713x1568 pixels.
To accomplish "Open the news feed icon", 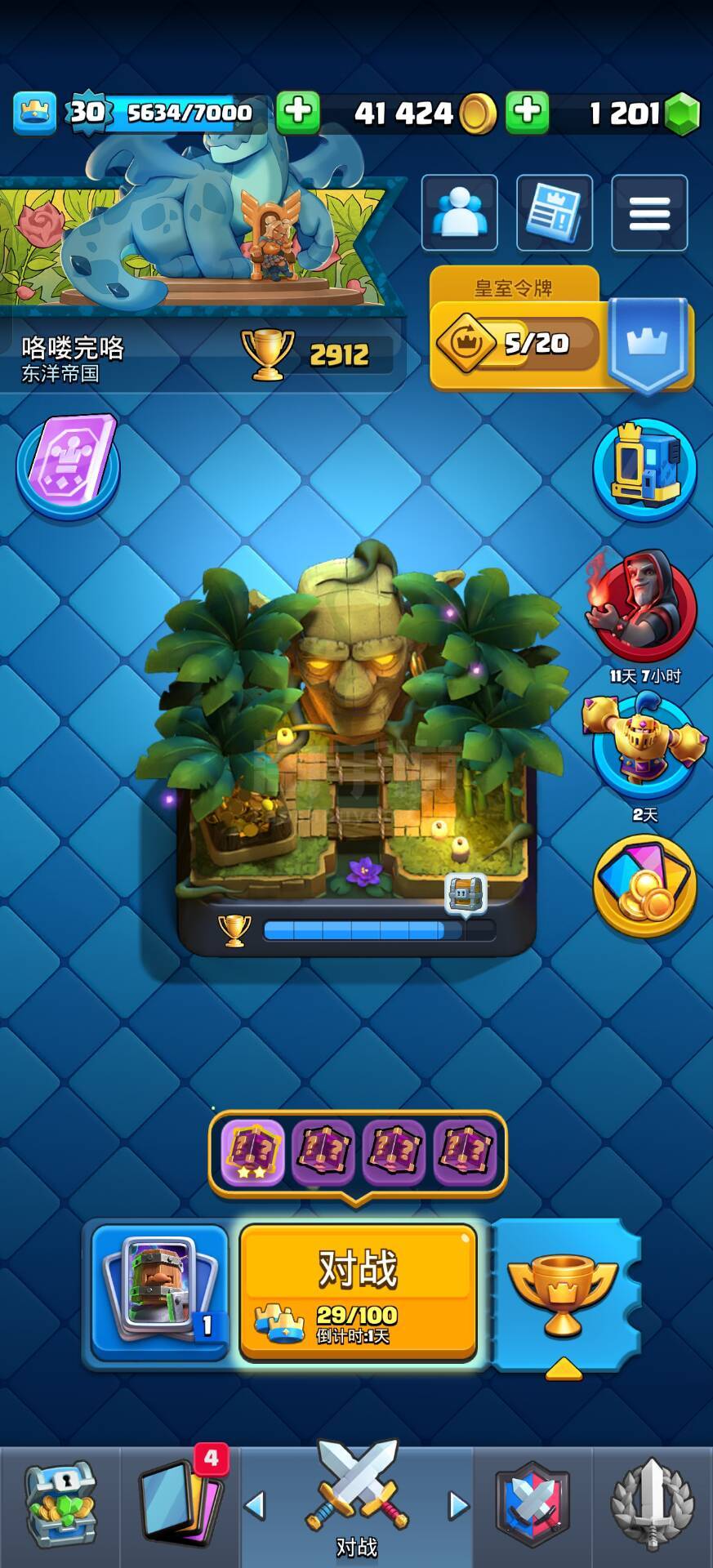I will [555, 212].
